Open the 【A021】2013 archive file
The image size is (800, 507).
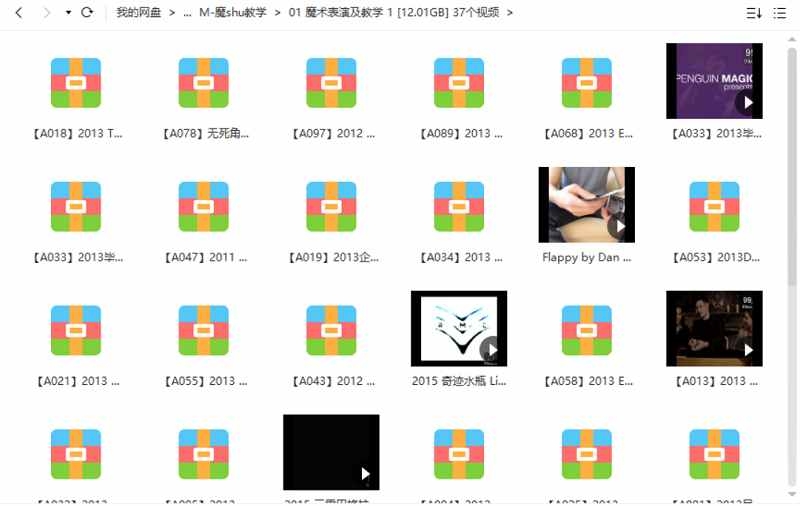(76, 330)
